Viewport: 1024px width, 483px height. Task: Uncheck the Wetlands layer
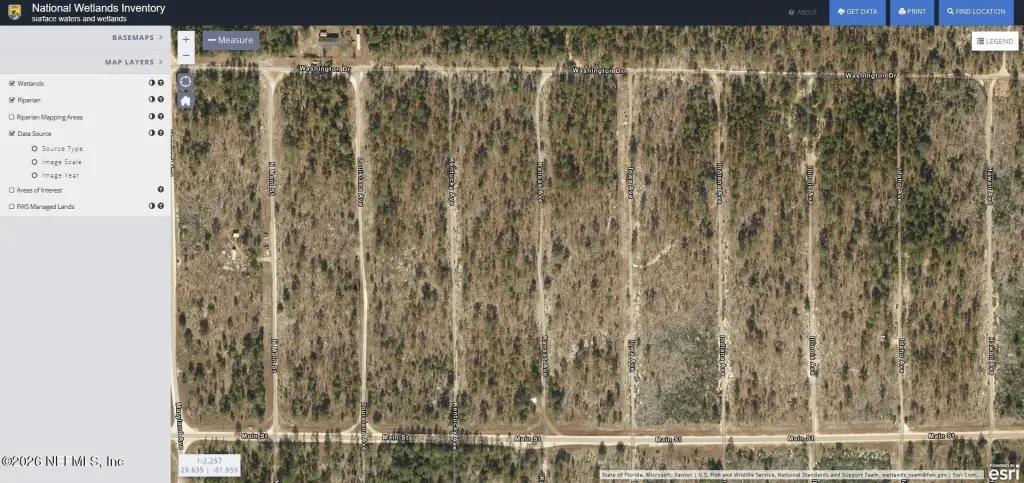pos(12,83)
